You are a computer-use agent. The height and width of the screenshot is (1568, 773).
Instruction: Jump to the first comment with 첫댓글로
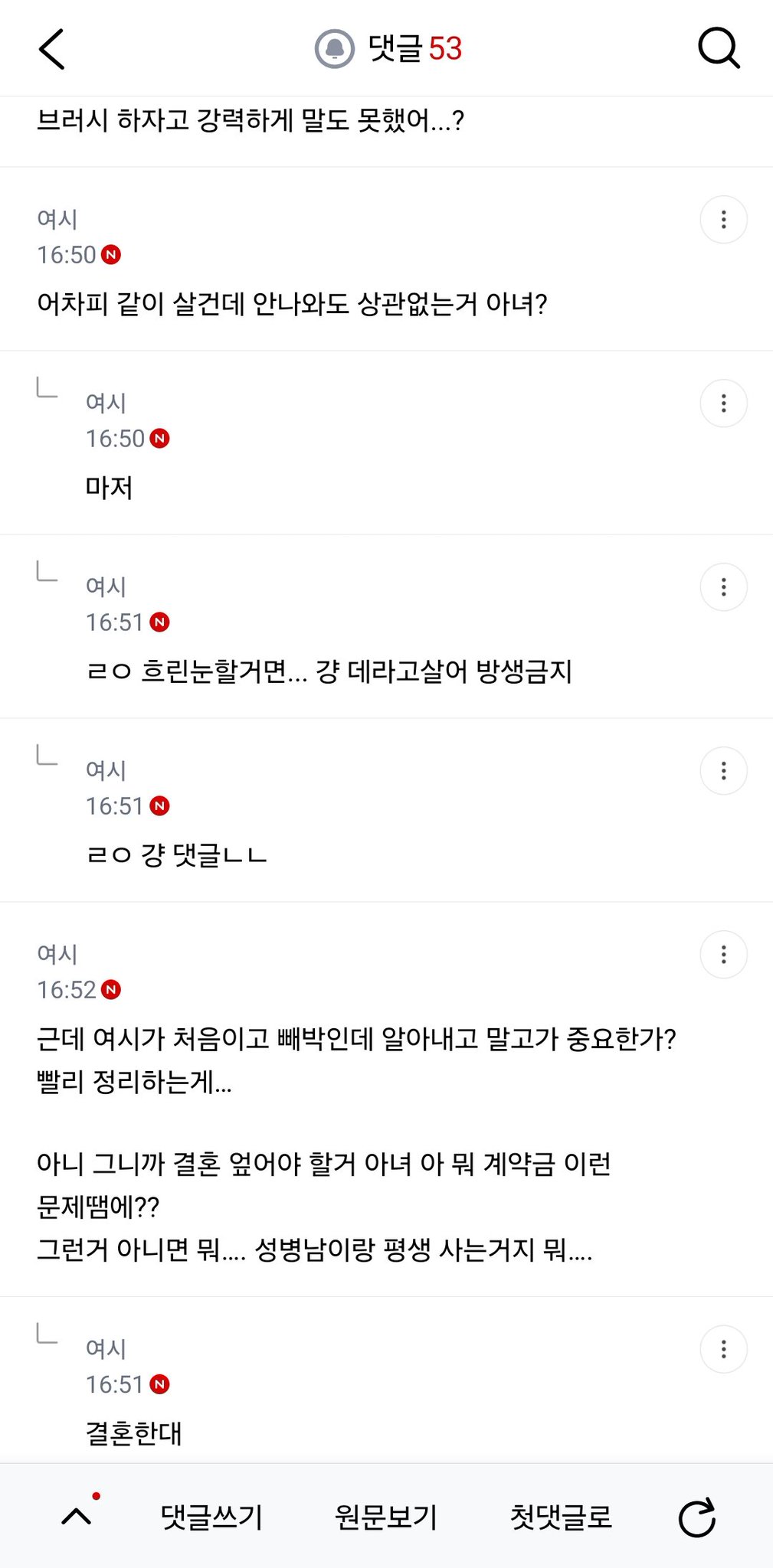pyautogui.click(x=562, y=1517)
